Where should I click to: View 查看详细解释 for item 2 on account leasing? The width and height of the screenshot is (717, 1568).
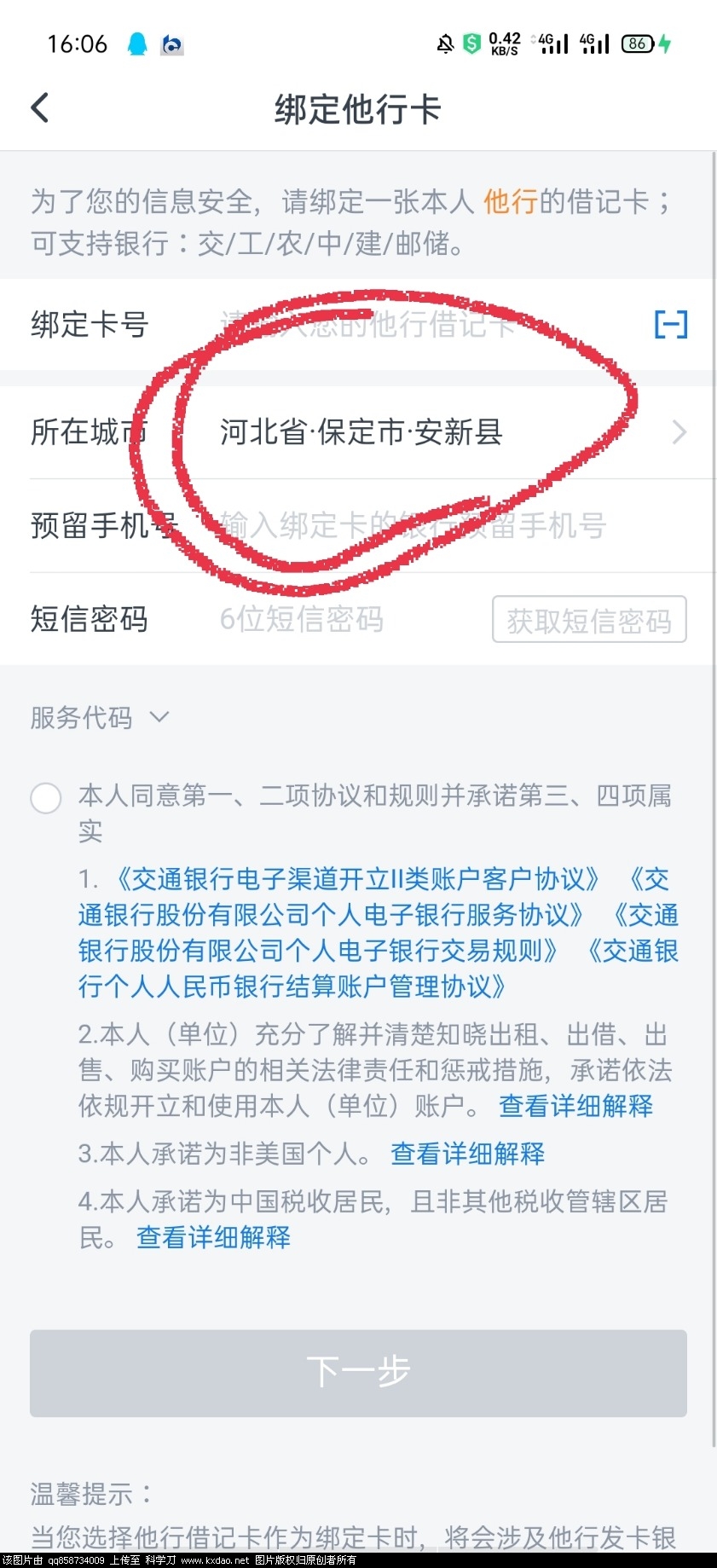[575, 1106]
